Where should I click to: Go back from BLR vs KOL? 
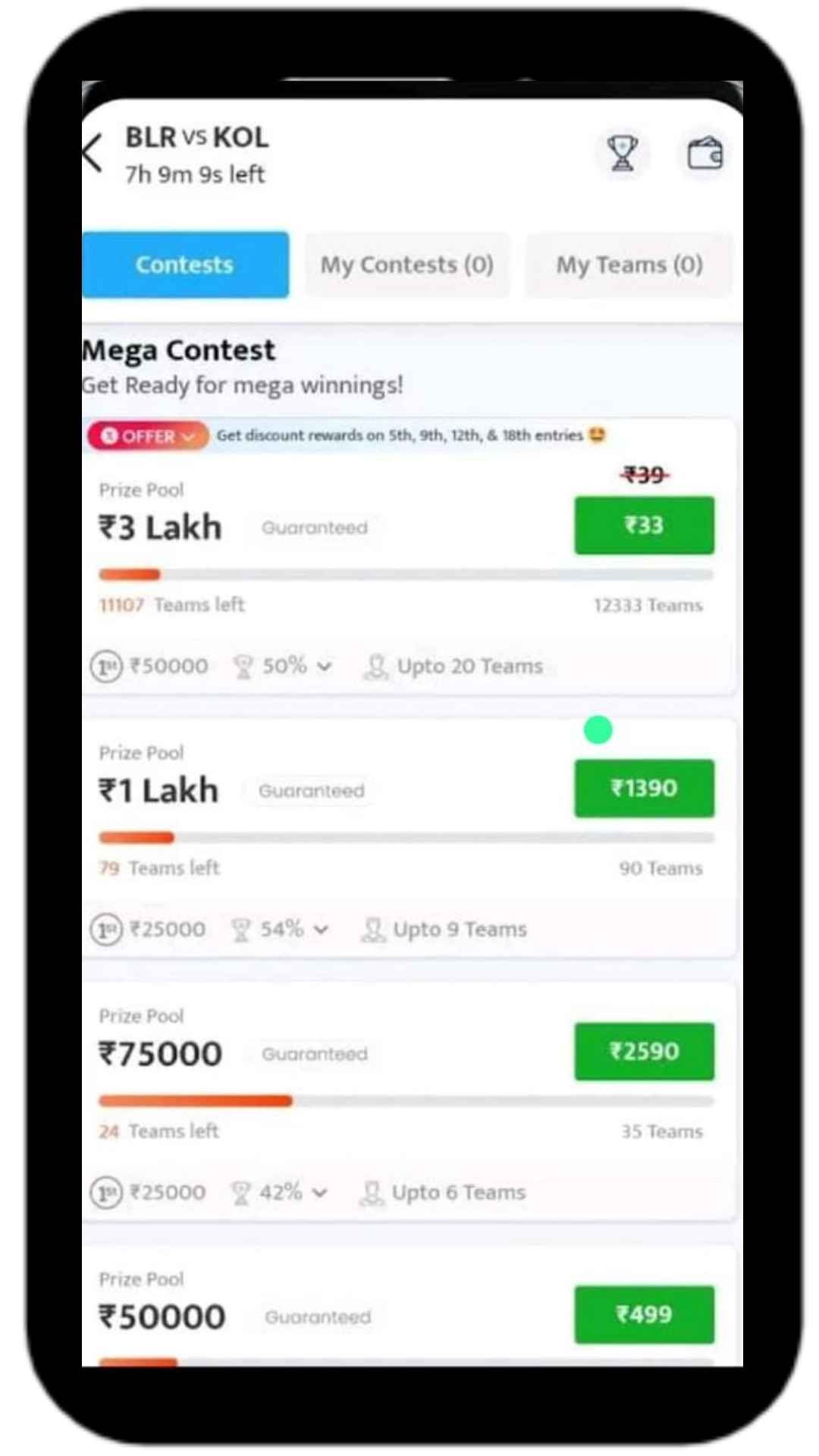pos(93,153)
